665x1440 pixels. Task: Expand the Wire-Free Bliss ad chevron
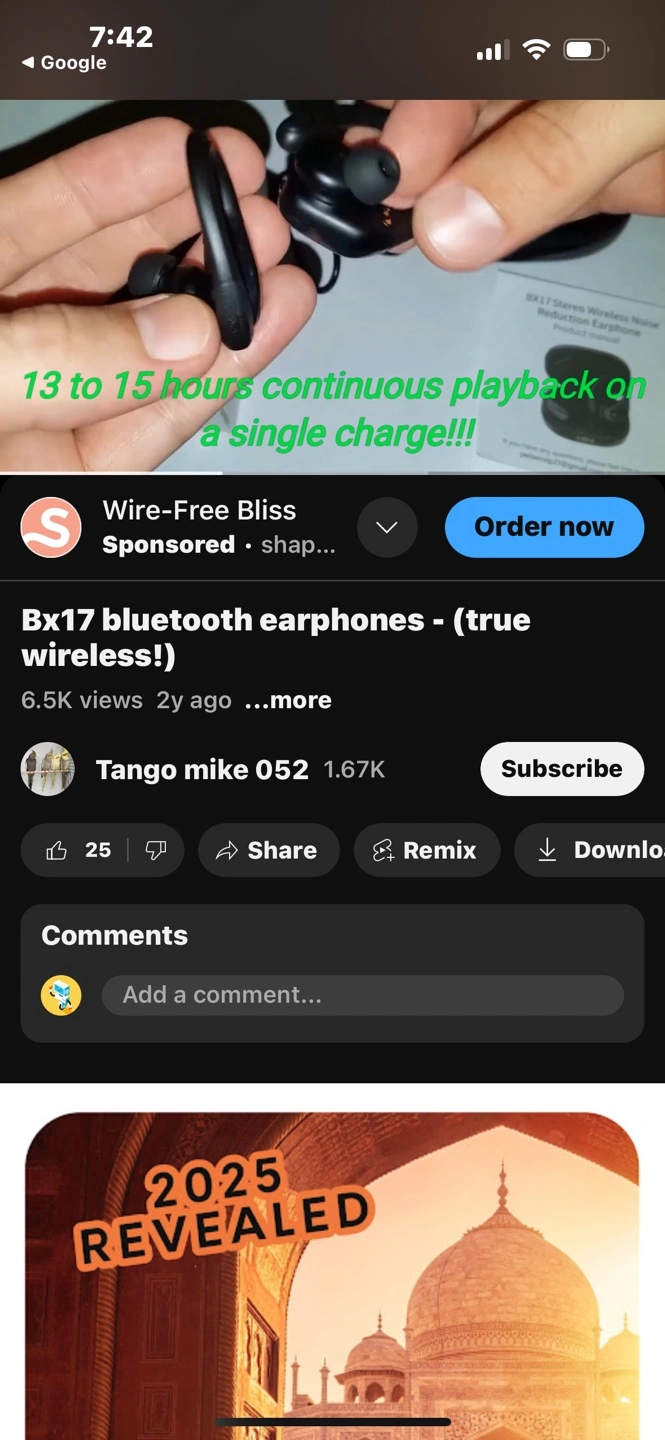387,527
